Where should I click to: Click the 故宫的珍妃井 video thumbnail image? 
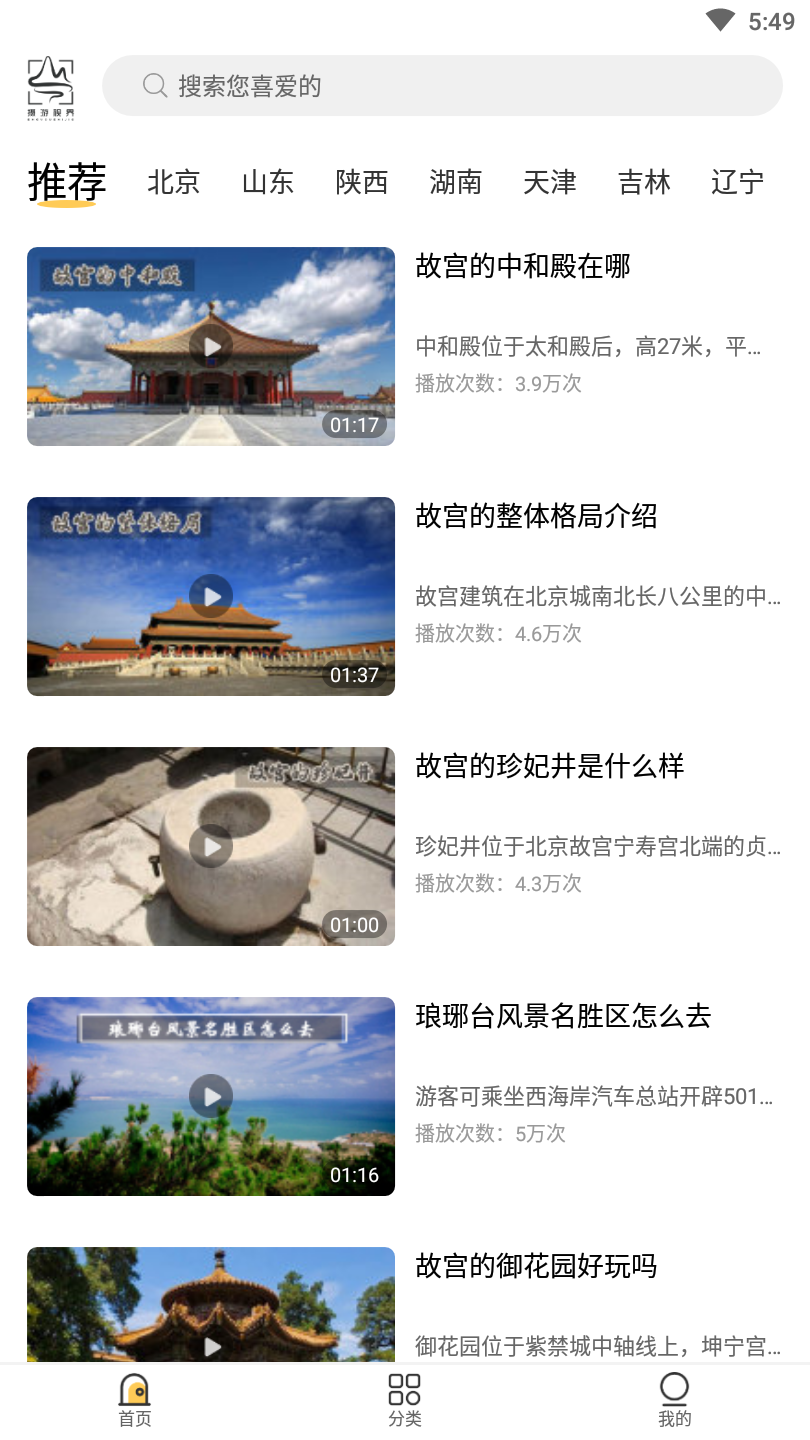pos(210,846)
